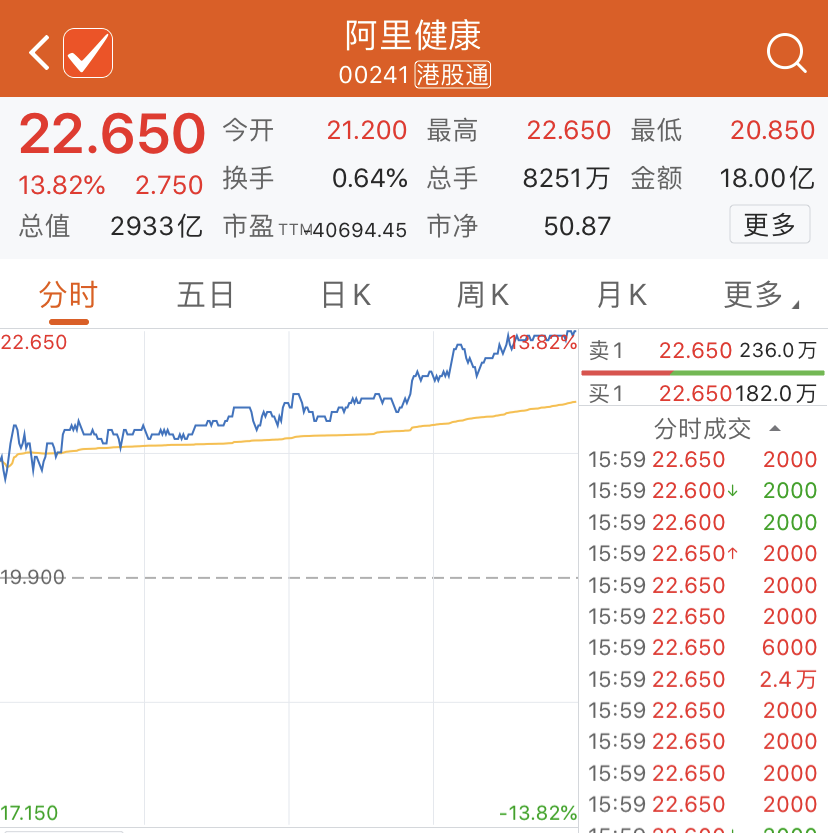Screen dimensions: 828x833
Task: Tap the 港股通 tag under the title
Action: click(x=453, y=75)
